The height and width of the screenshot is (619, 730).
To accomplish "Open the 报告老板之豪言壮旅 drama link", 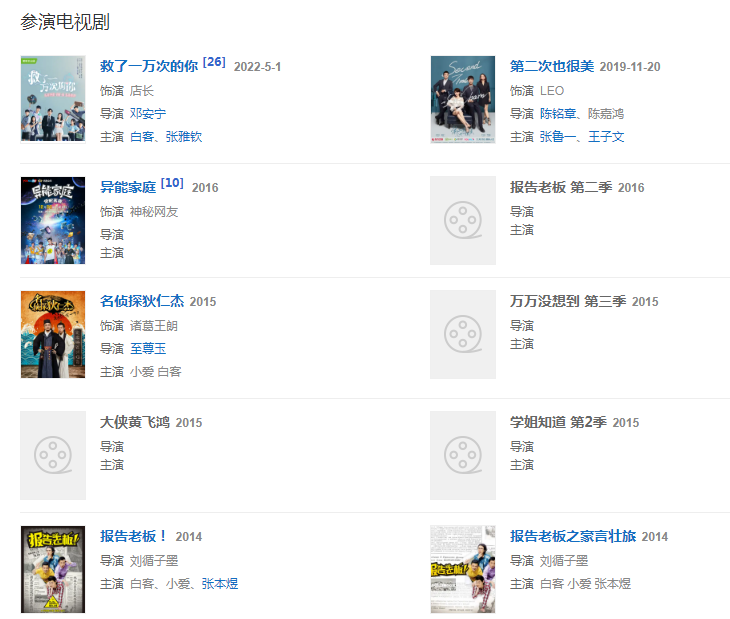I will tap(573, 537).
